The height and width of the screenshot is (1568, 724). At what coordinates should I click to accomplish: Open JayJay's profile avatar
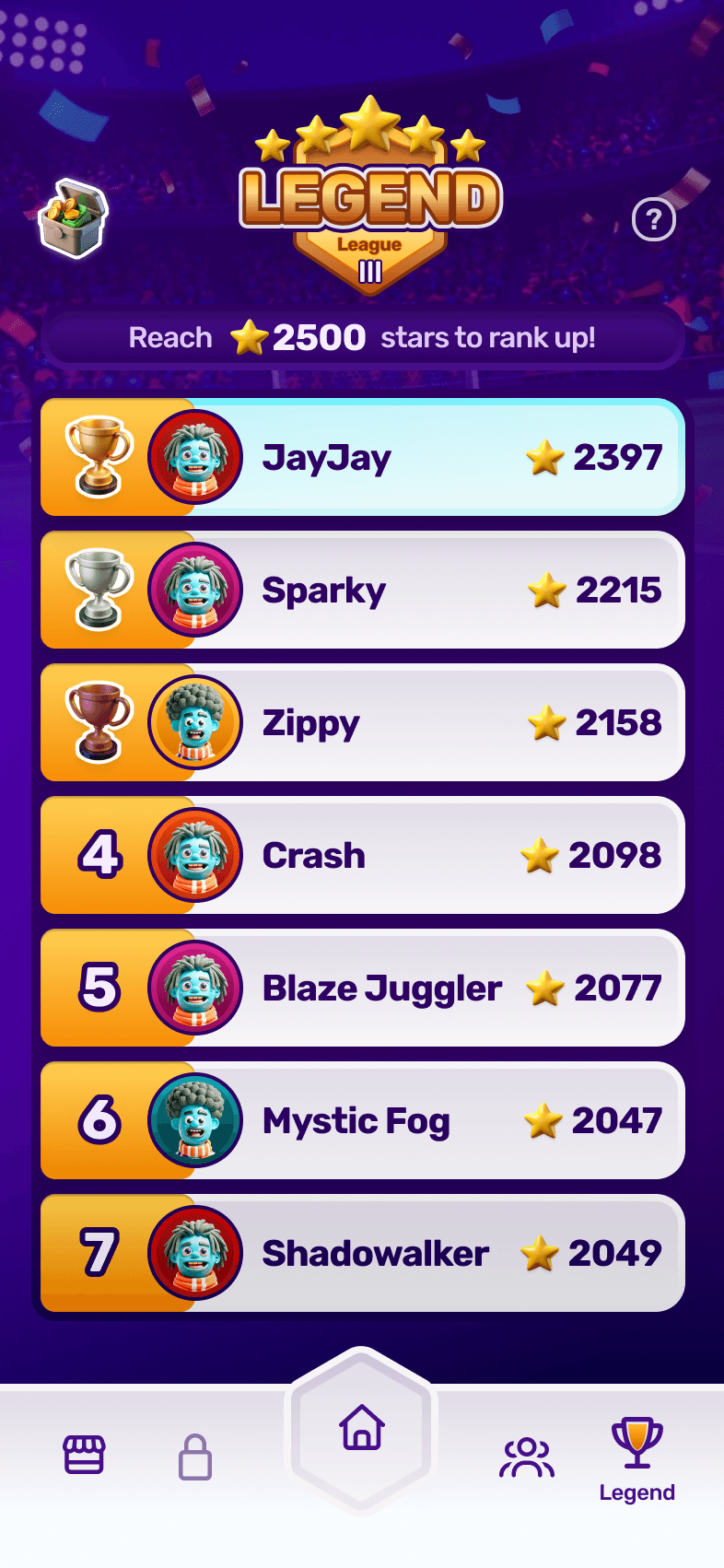(195, 456)
